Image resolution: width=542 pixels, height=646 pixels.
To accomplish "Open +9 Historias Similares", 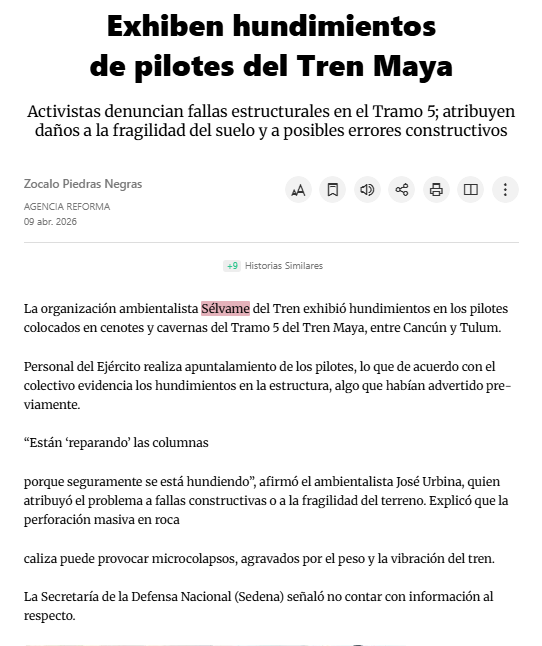I will (x=273, y=266).
